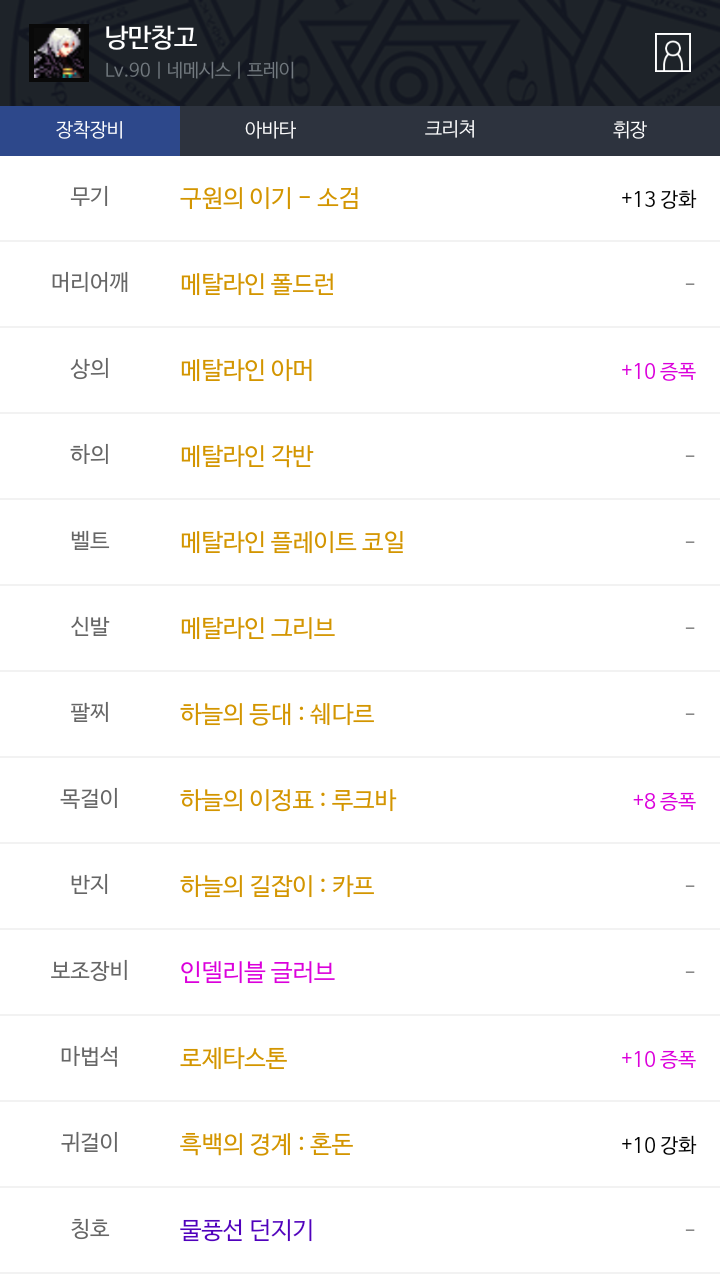Open weapon item 구원의 이기 - 소검

[269, 198]
